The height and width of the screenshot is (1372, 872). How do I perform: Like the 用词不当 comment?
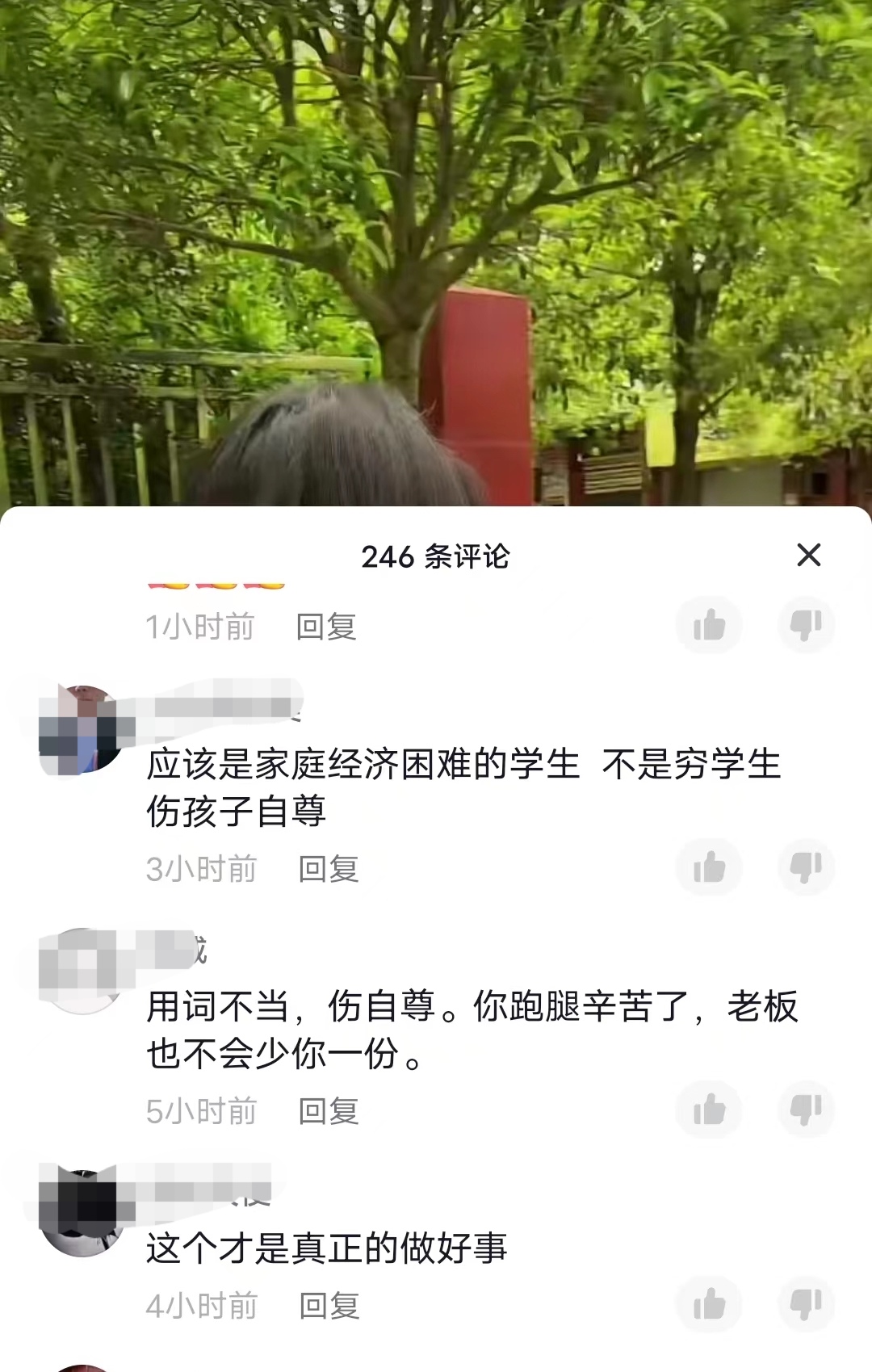[x=709, y=1110]
